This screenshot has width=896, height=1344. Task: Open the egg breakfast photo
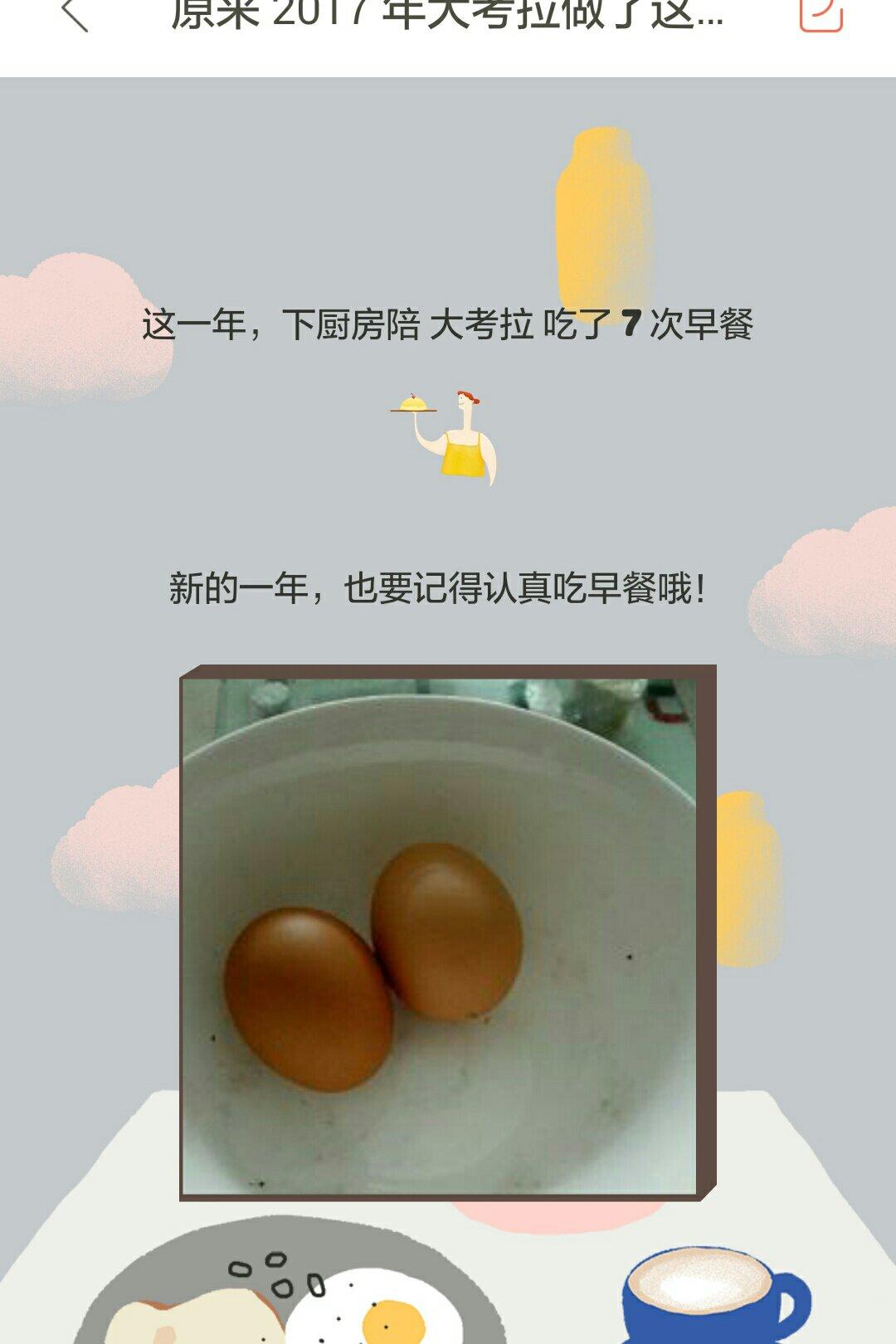[440, 936]
